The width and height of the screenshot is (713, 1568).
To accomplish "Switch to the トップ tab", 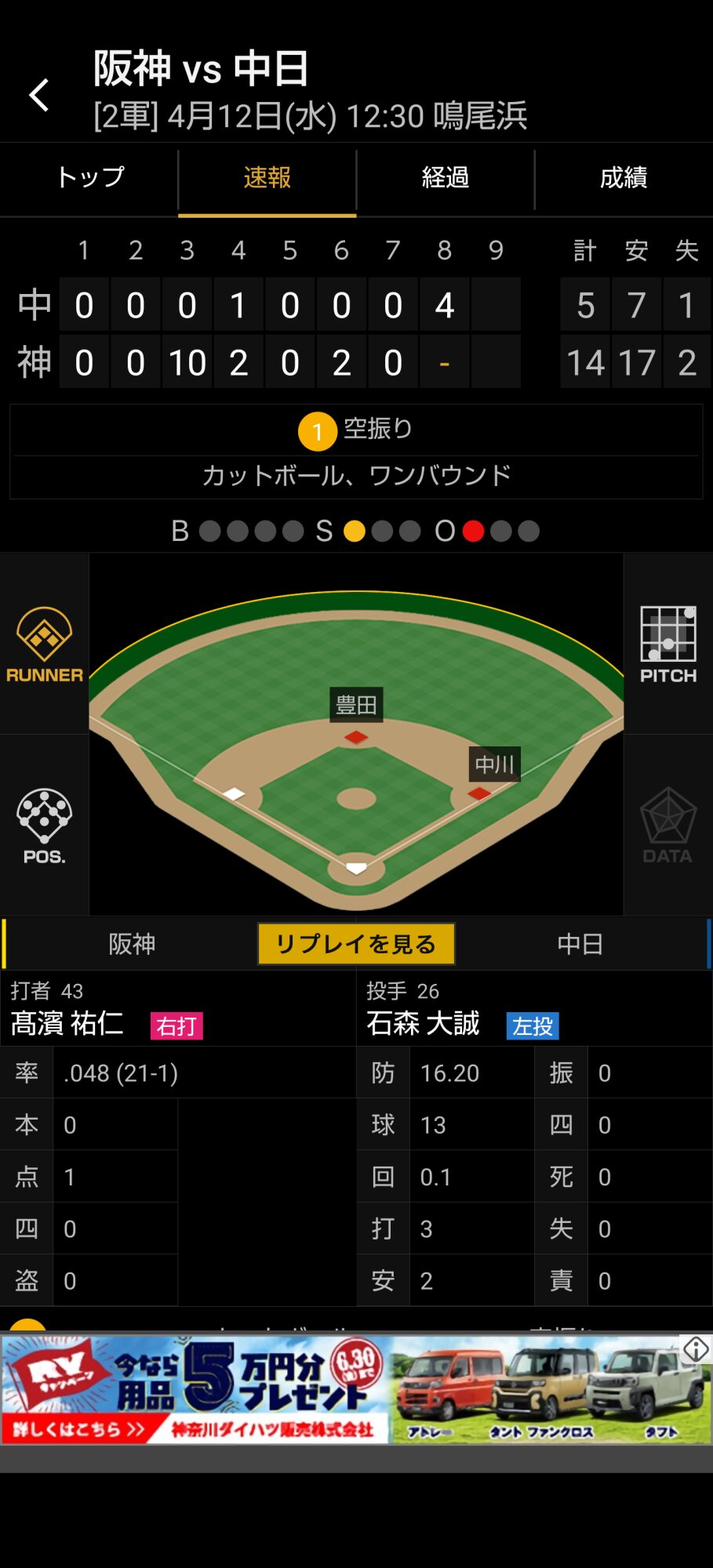I will [89, 178].
